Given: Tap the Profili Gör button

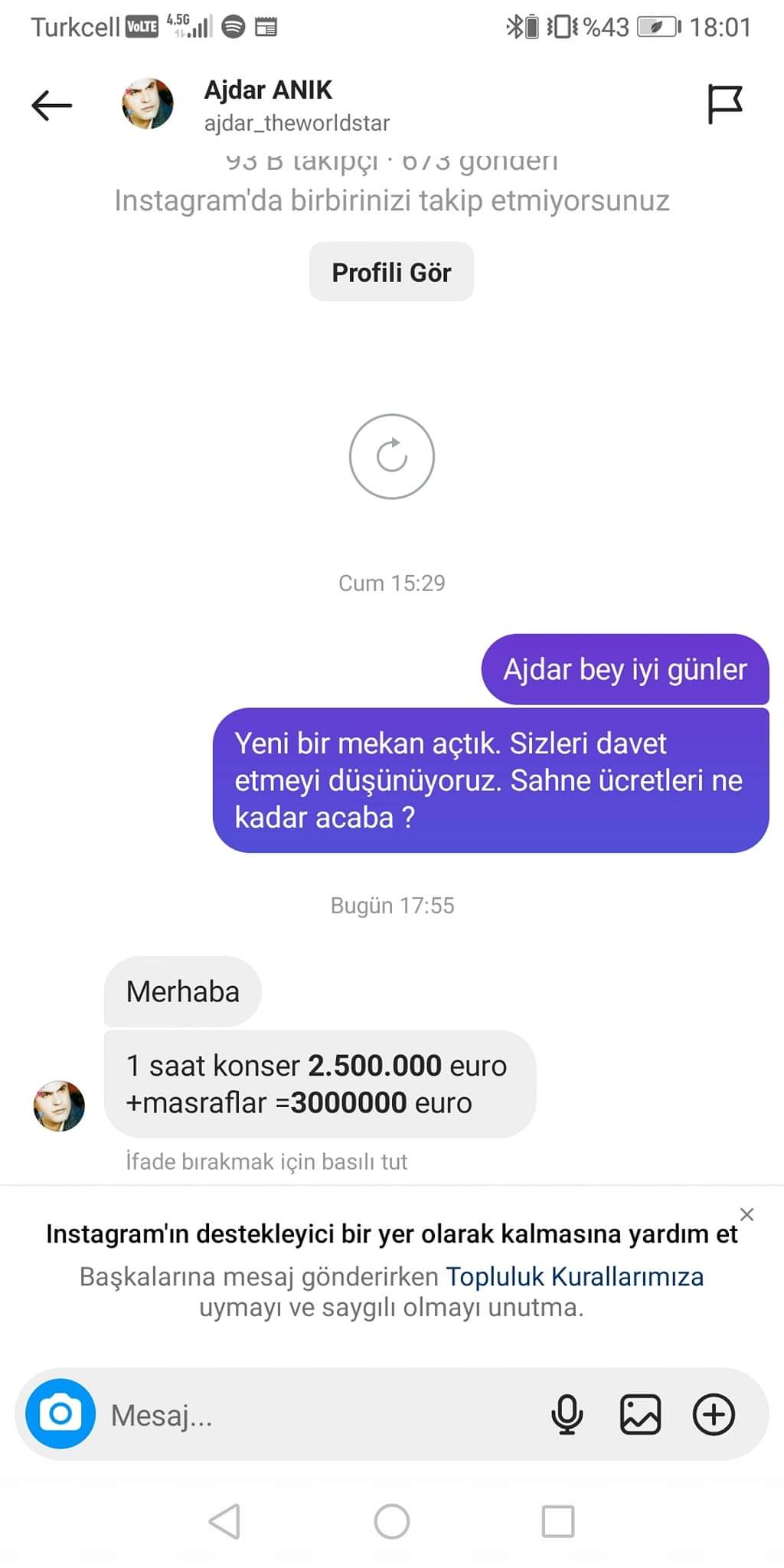Looking at the screenshot, I should click(391, 271).
